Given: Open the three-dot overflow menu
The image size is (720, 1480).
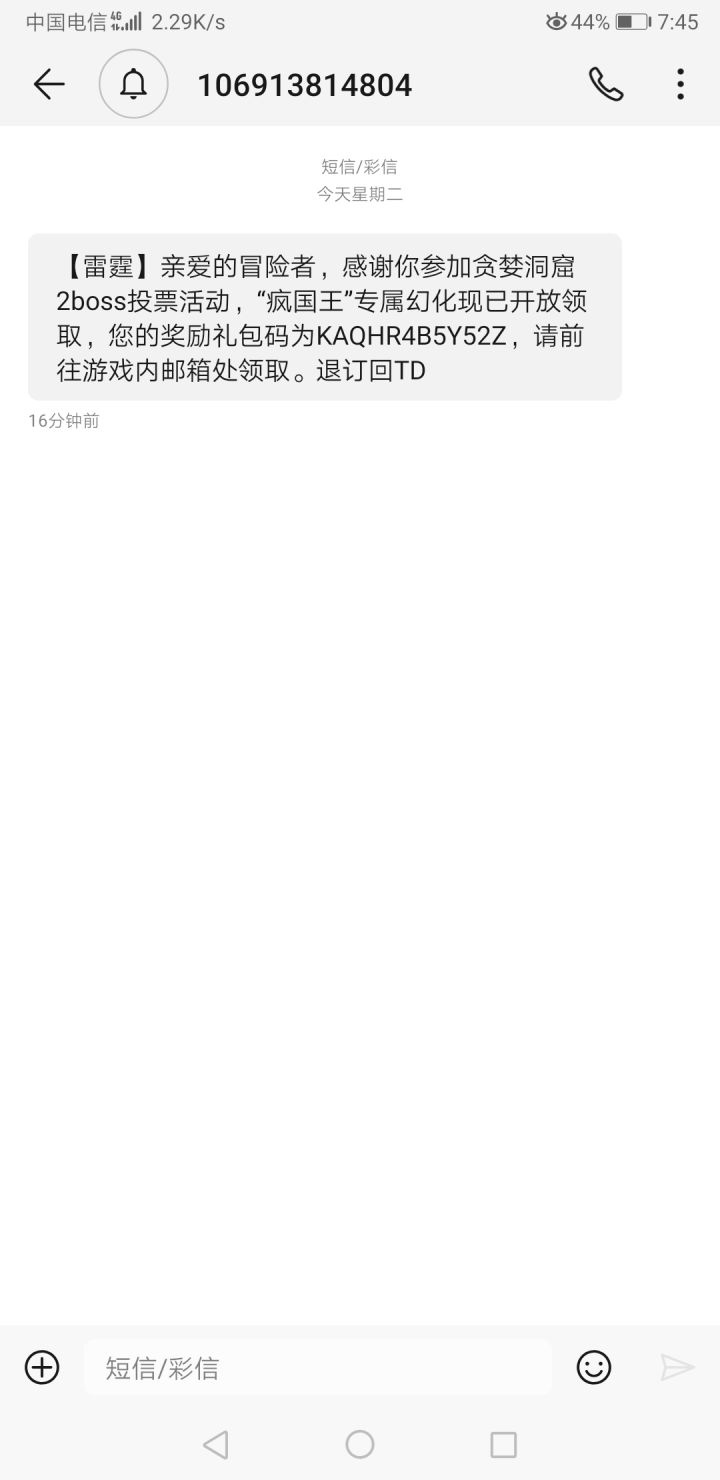Looking at the screenshot, I should pos(680,85).
